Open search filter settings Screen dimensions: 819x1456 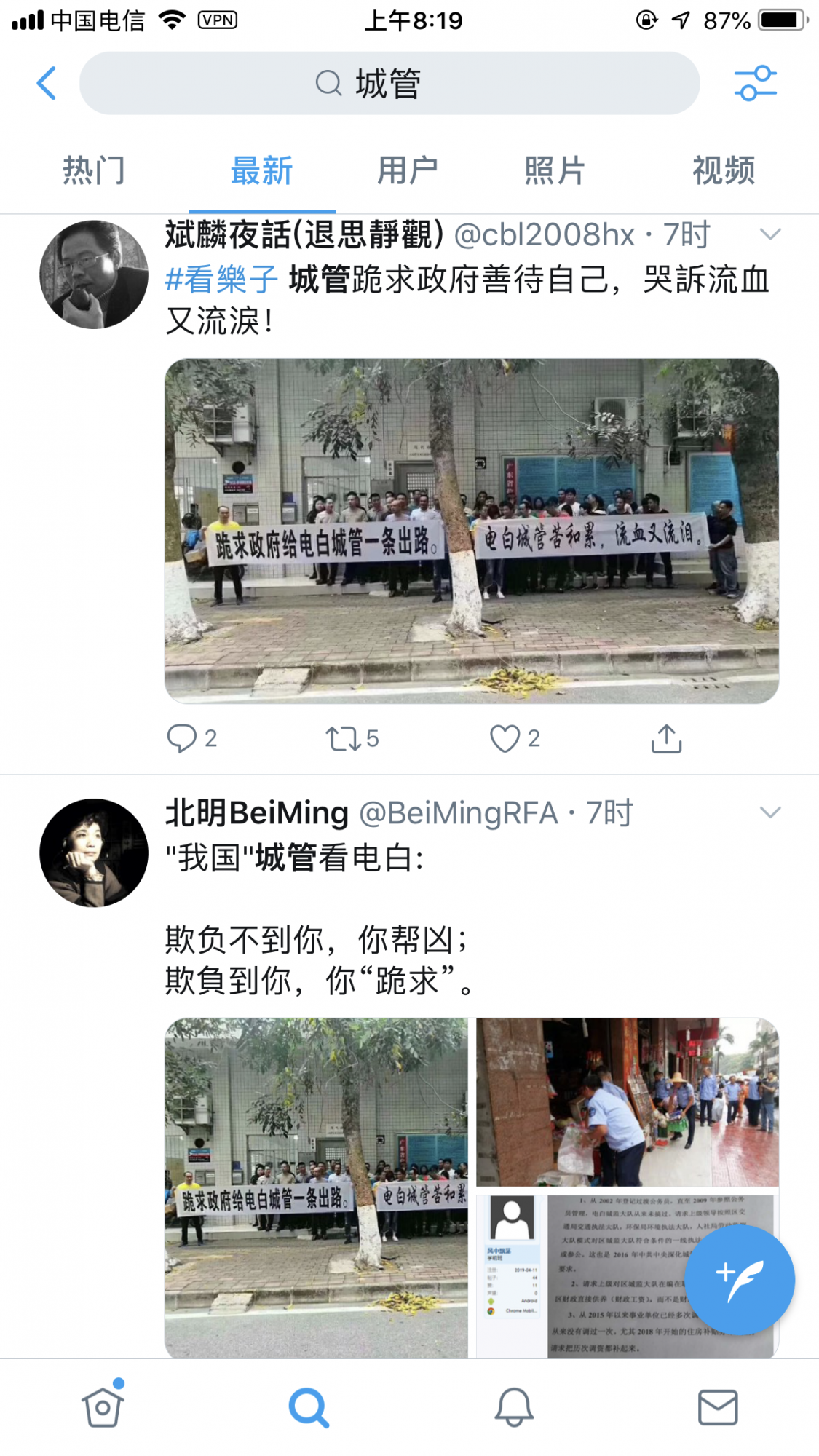tap(755, 83)
